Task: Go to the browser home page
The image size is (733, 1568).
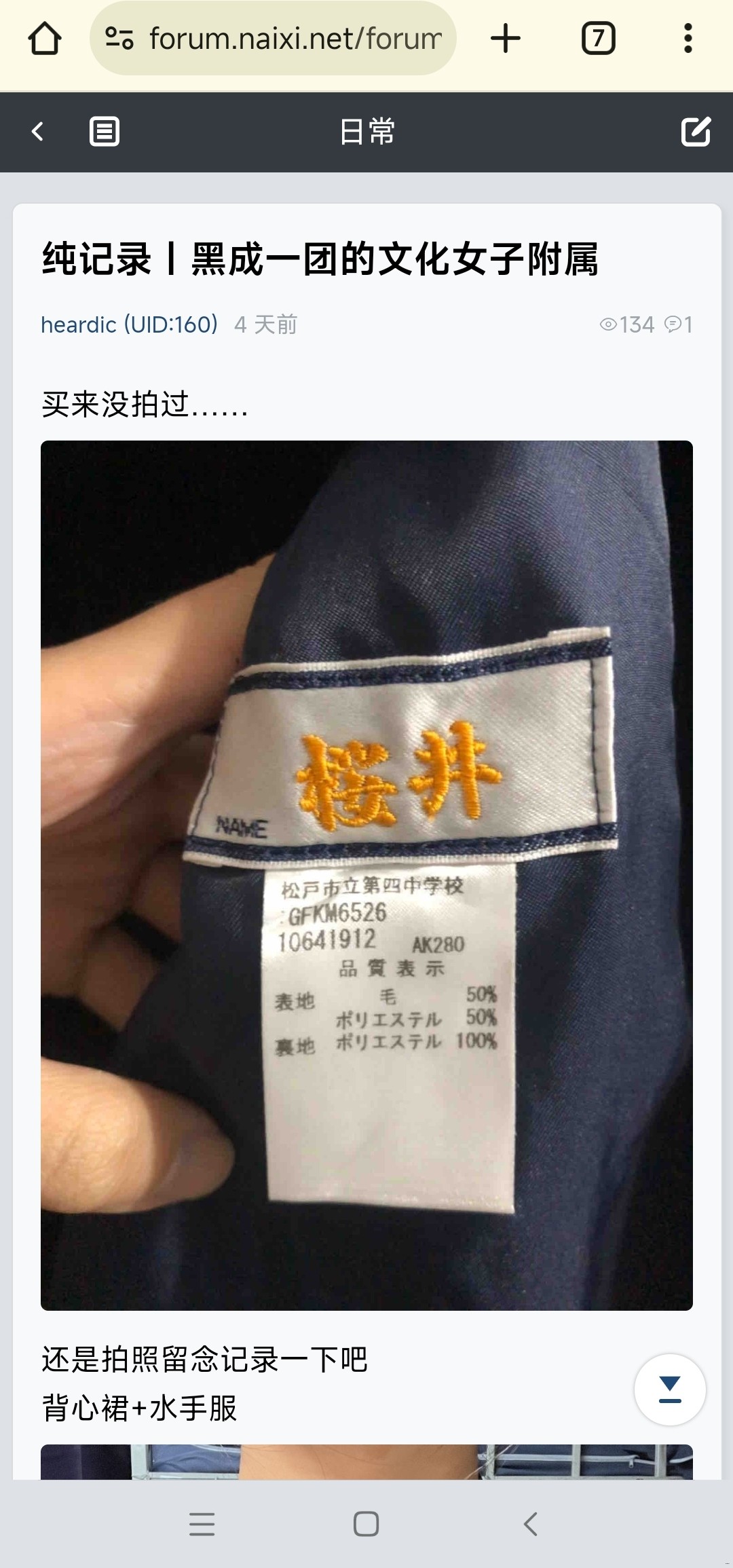Action: 45,39
